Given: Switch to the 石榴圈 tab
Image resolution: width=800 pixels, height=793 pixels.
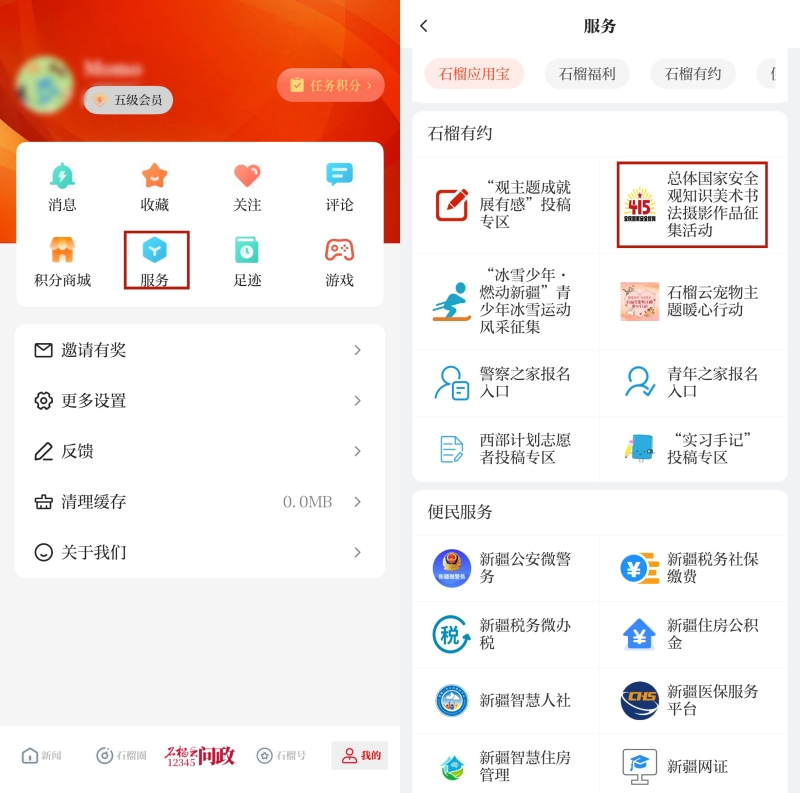Looking at the screenshot, I should [x=120, y=755].
